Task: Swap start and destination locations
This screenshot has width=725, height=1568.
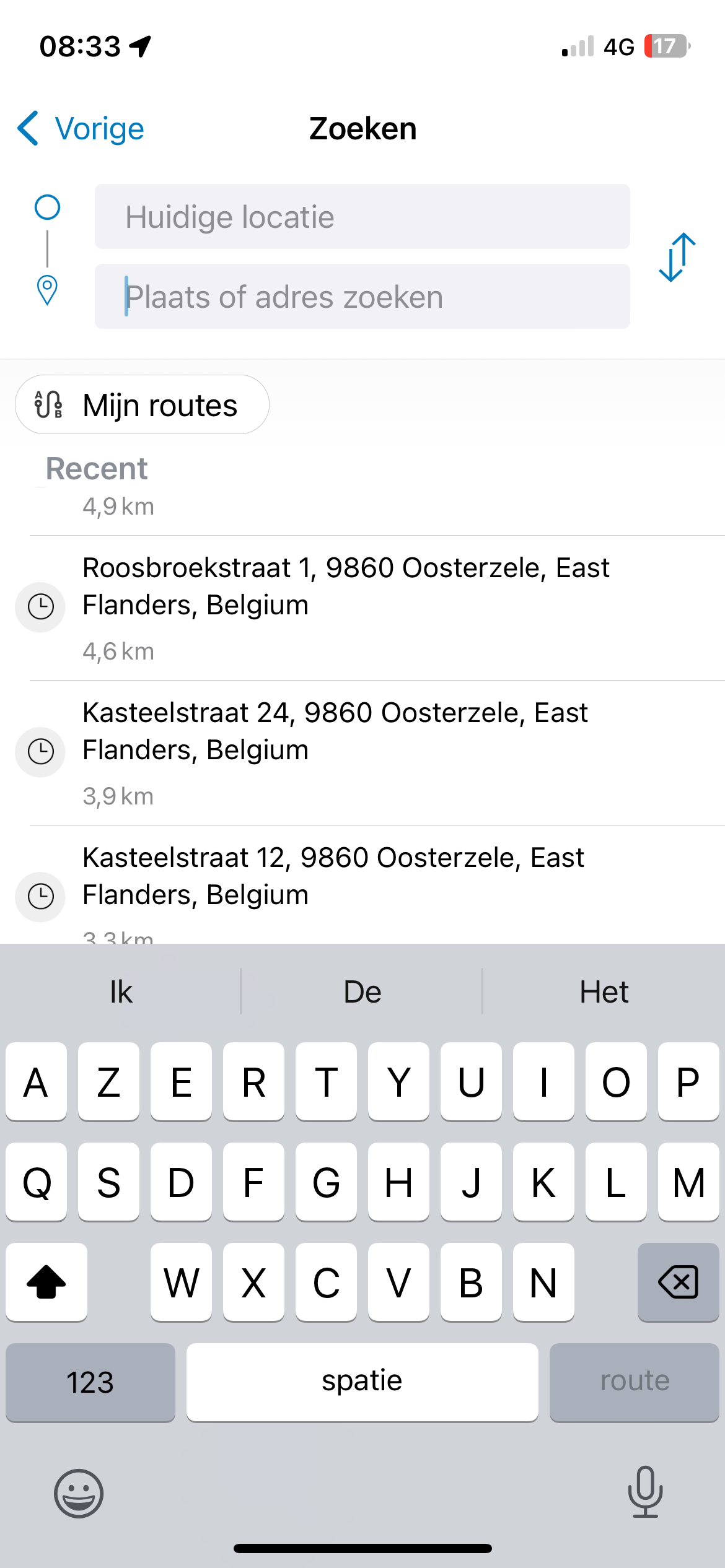Action: (677, 257)
